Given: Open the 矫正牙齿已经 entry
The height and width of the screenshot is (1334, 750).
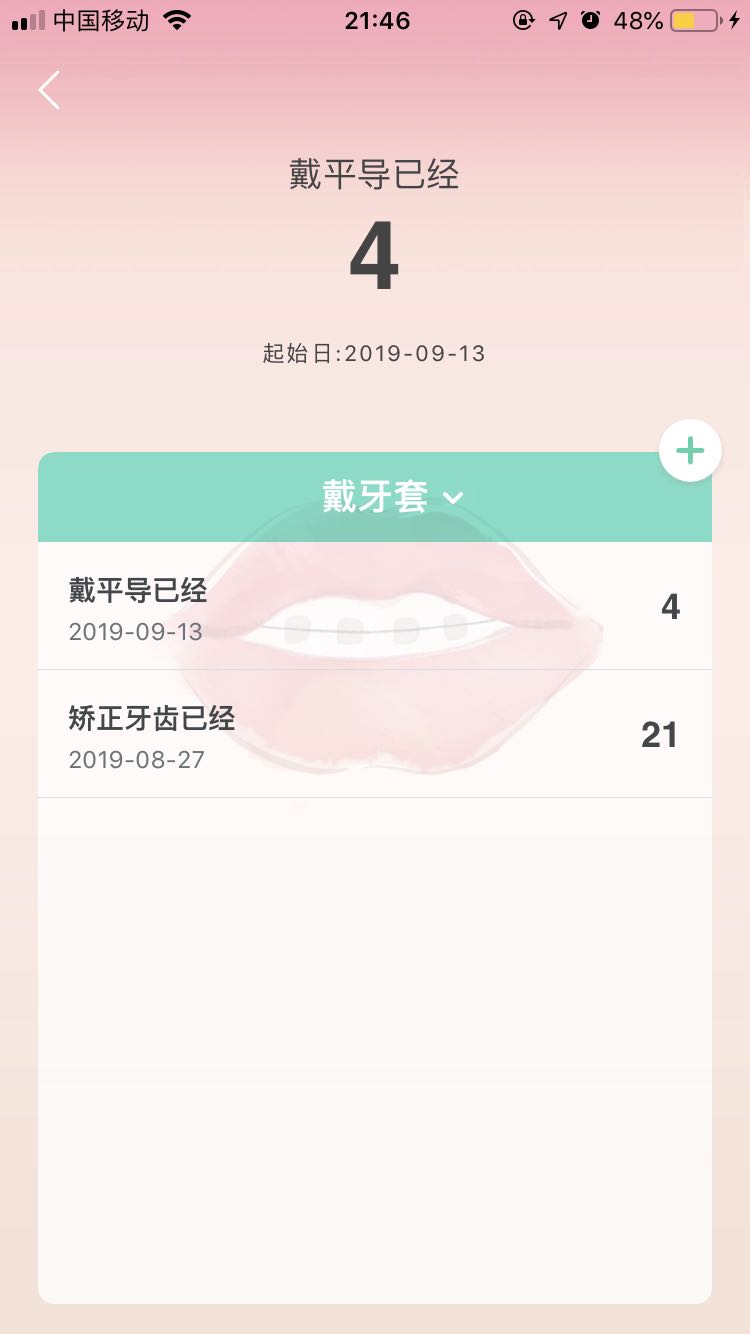Looking at the screenshot, I should point(374,734).
